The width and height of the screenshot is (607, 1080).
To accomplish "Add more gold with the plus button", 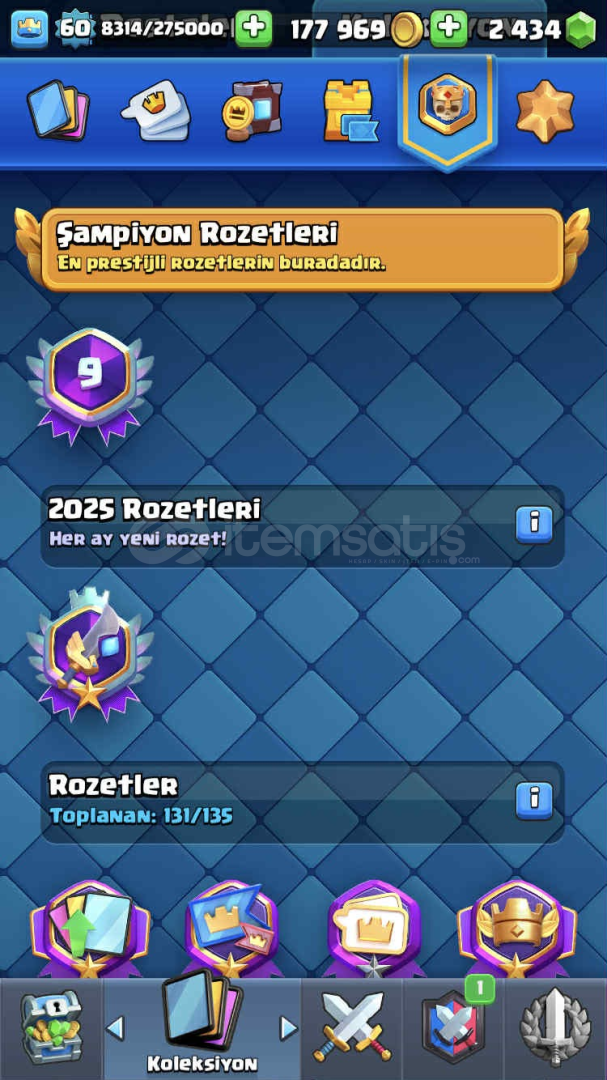I will click(449, 29).
